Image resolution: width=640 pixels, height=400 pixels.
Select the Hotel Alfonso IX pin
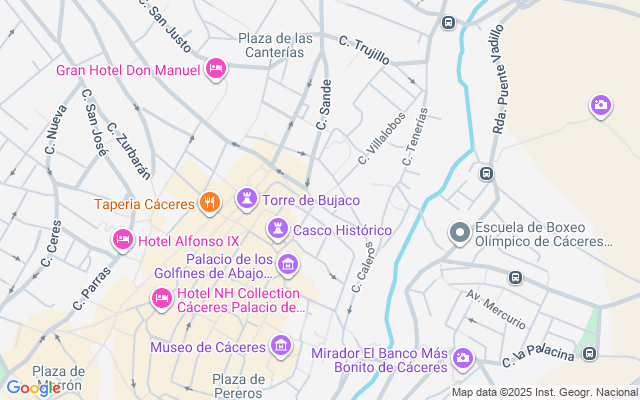point(122,240)
